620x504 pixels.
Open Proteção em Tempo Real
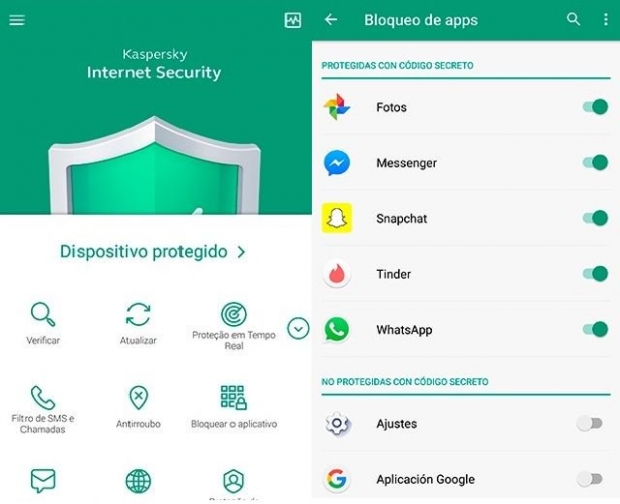tap(233, 325)
